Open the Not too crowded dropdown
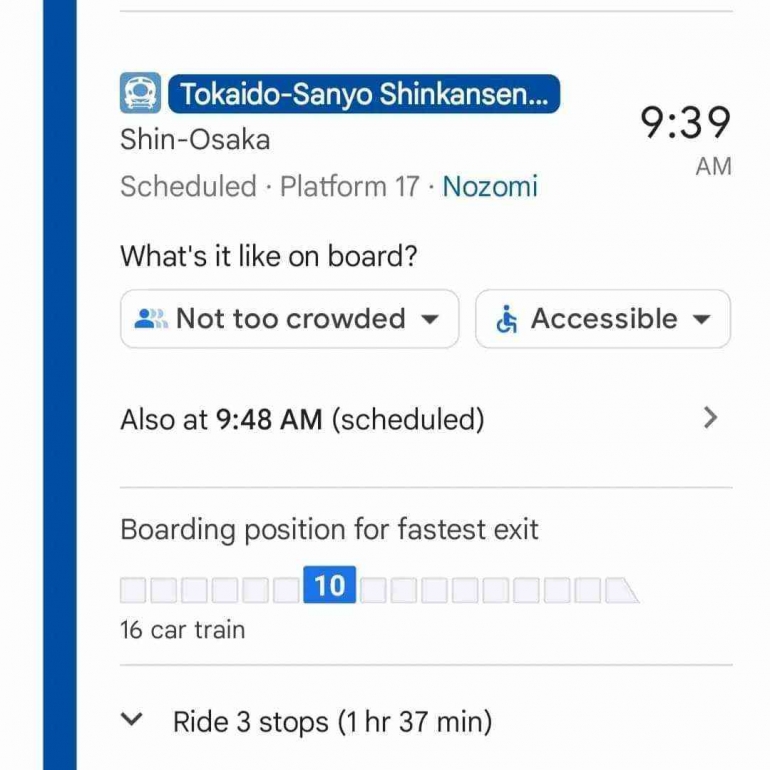 (x=289, y=319)
